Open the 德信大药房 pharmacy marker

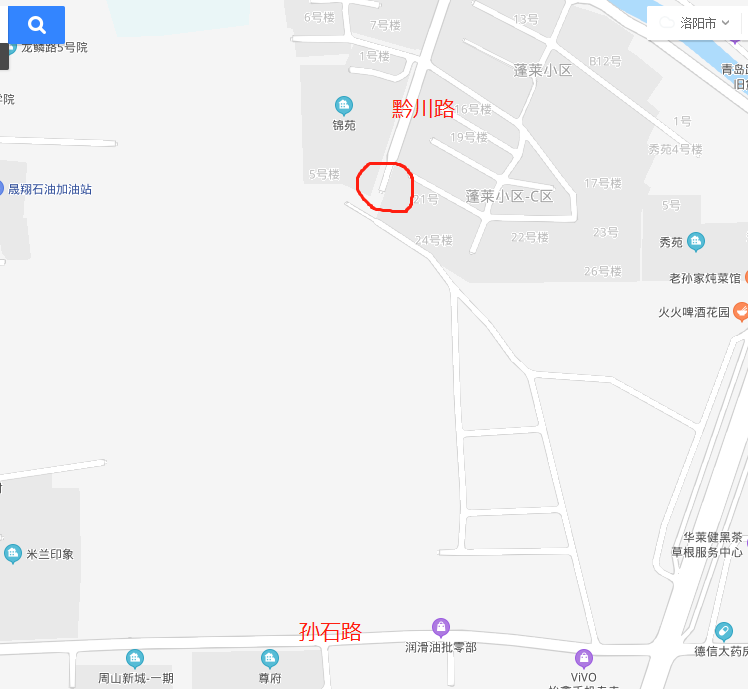723,631
